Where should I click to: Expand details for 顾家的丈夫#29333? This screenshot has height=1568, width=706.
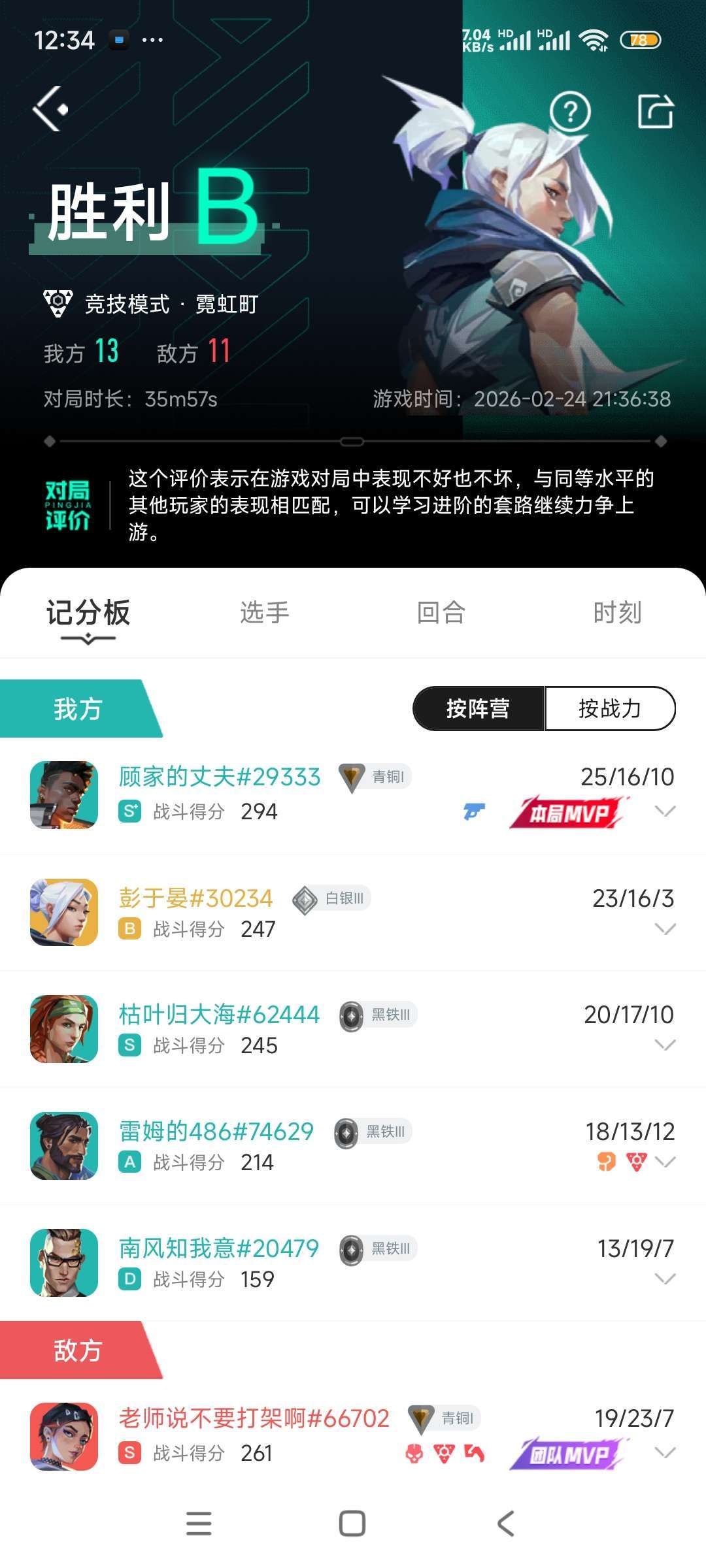tap(665, 811)
